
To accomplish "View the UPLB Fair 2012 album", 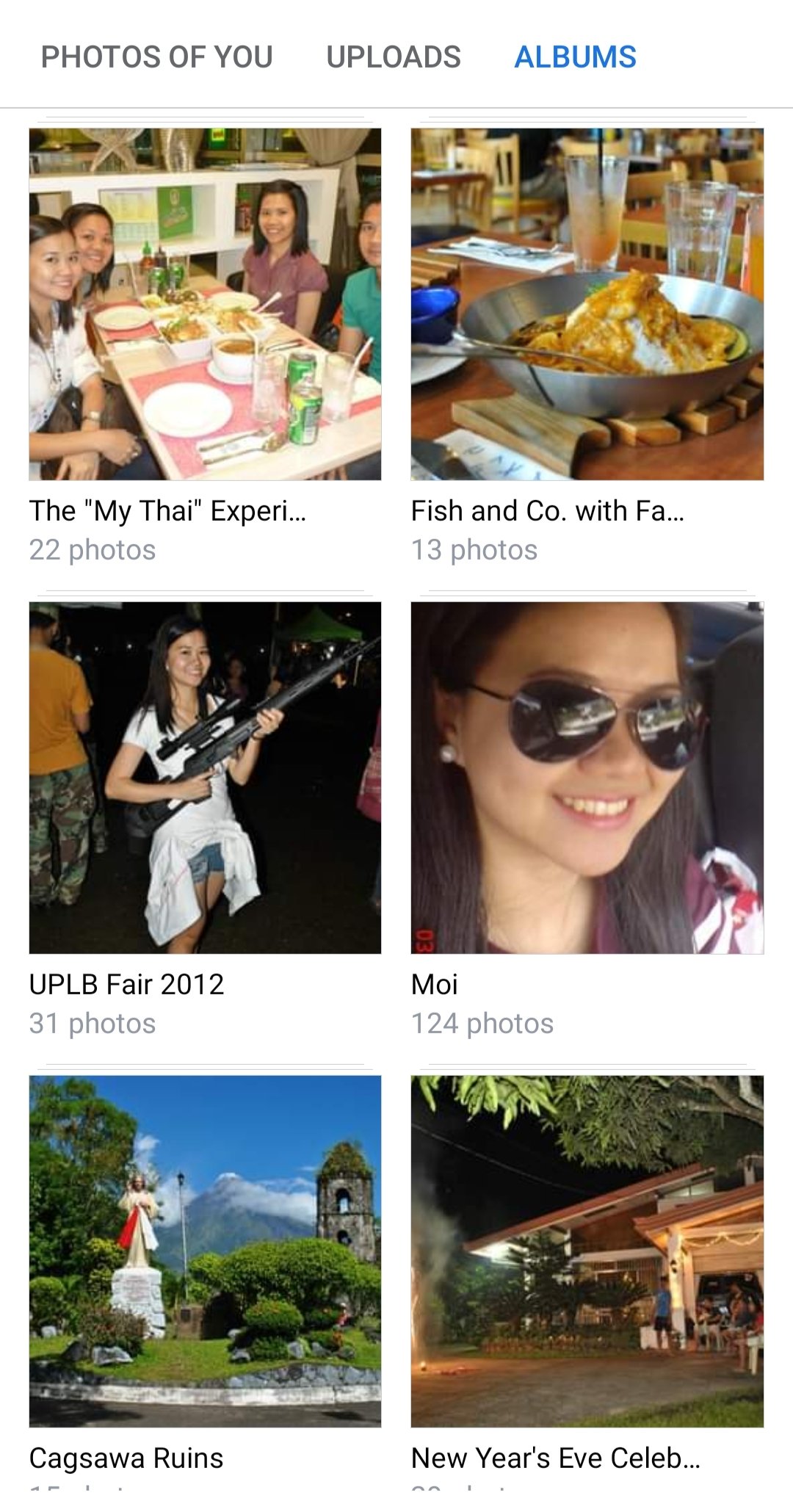I will [x=205, y=778].
